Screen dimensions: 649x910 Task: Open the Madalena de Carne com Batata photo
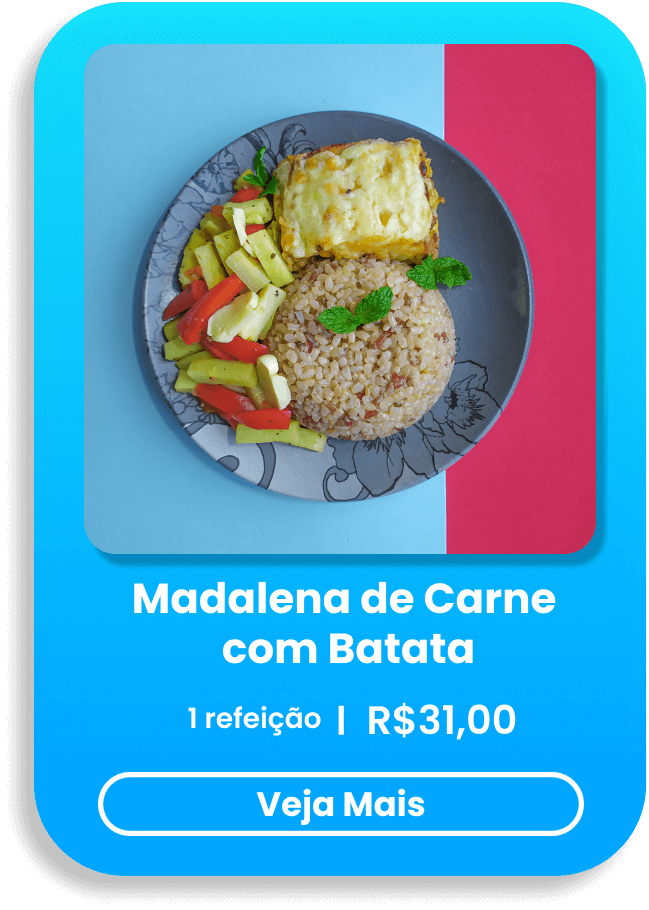[340, 298]
